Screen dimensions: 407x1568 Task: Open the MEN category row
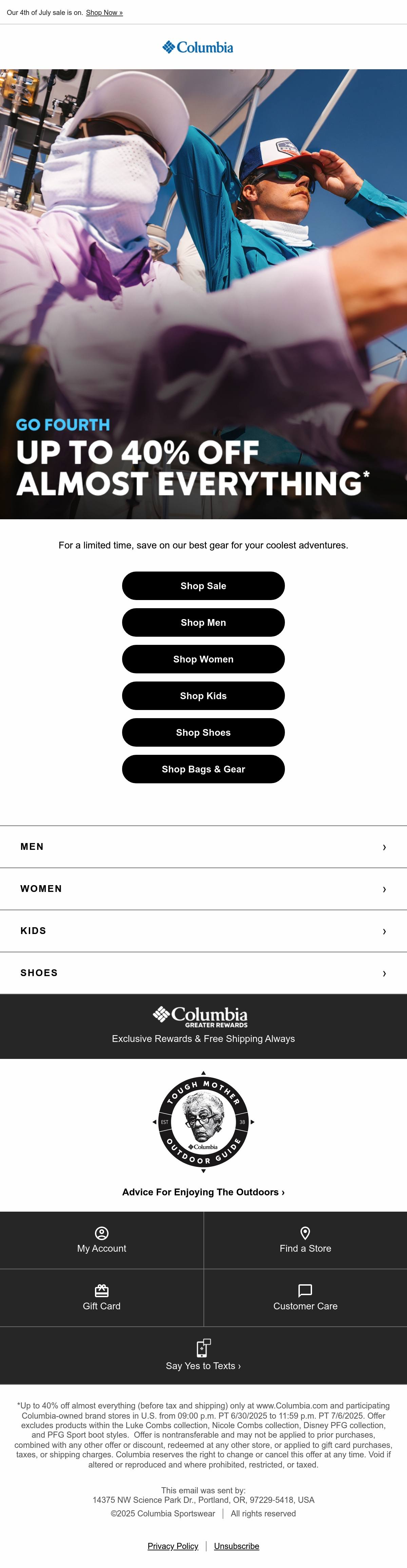[x=203, y=847]
